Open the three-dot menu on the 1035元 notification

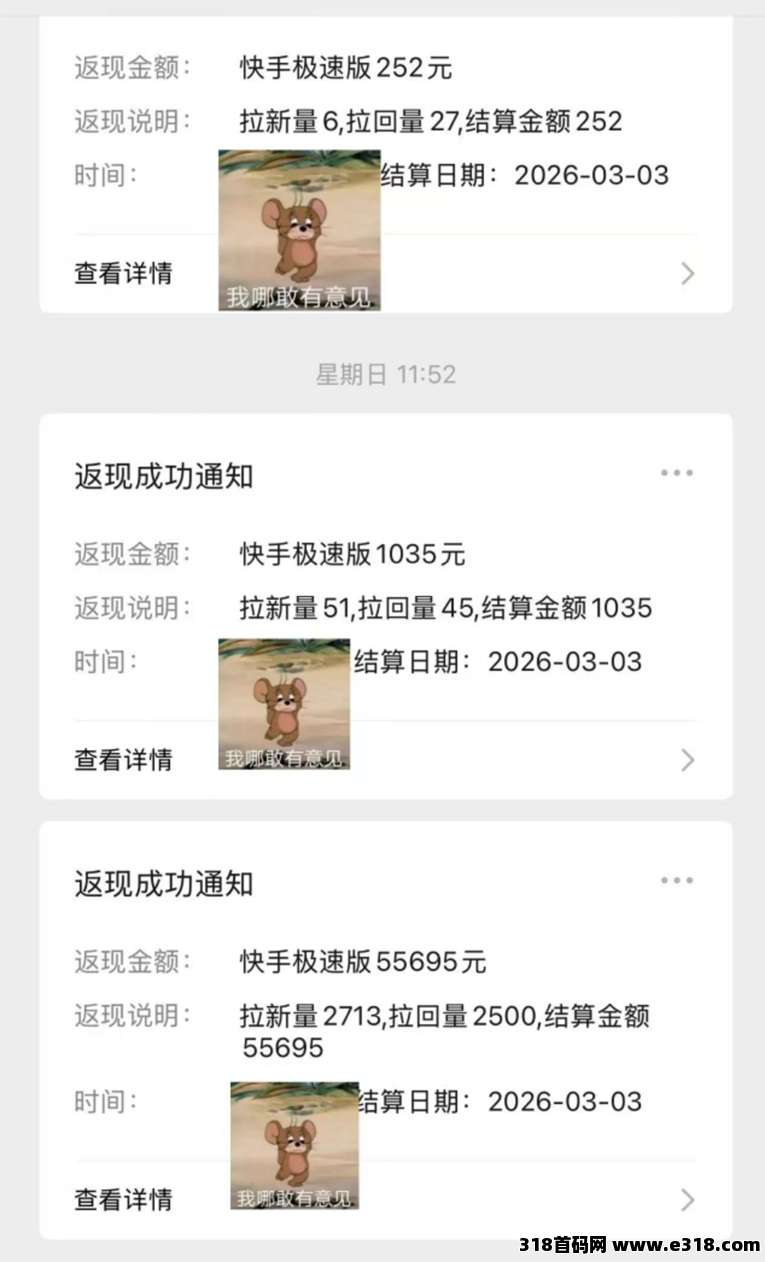[676, 473]
